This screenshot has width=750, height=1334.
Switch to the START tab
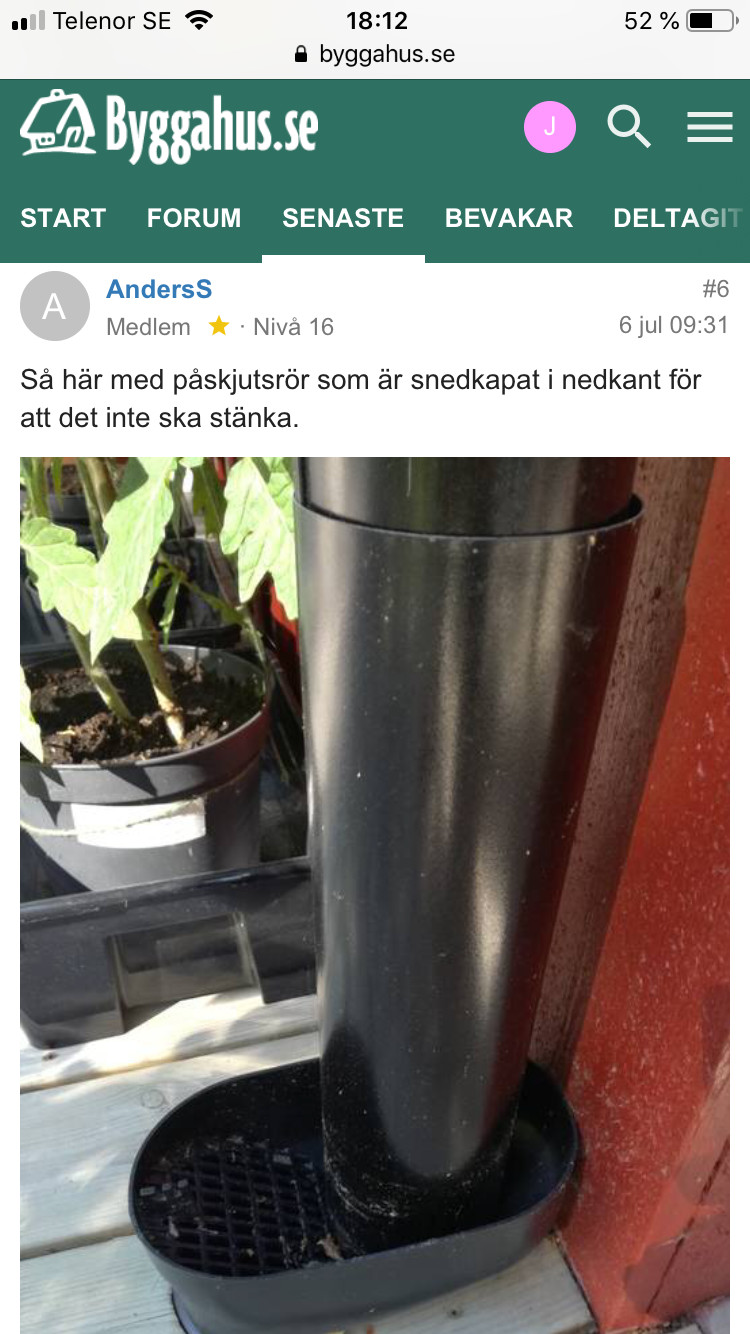[x=63, y=218]
